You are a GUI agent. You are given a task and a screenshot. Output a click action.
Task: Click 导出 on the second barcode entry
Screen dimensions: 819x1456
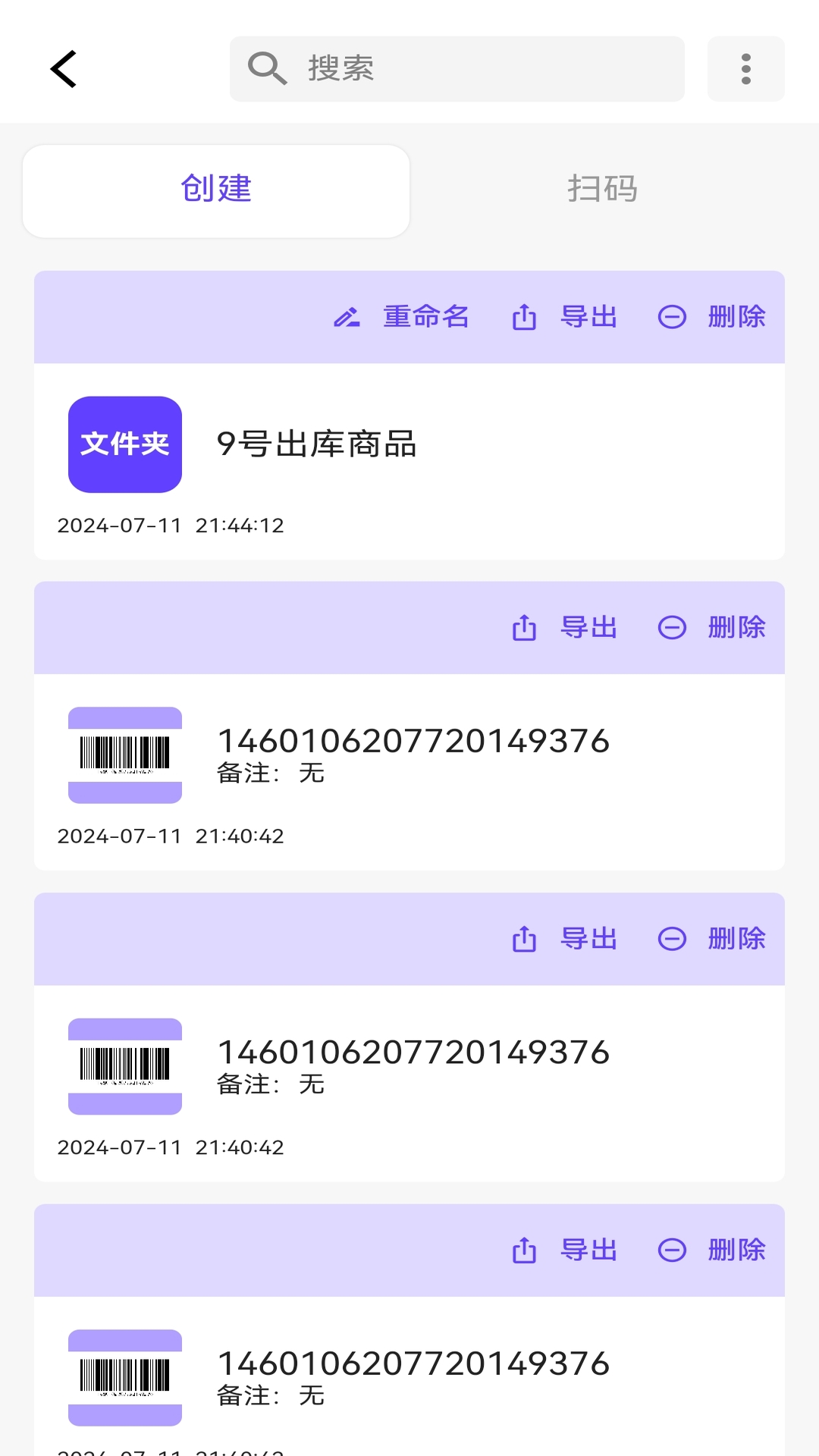588,939
